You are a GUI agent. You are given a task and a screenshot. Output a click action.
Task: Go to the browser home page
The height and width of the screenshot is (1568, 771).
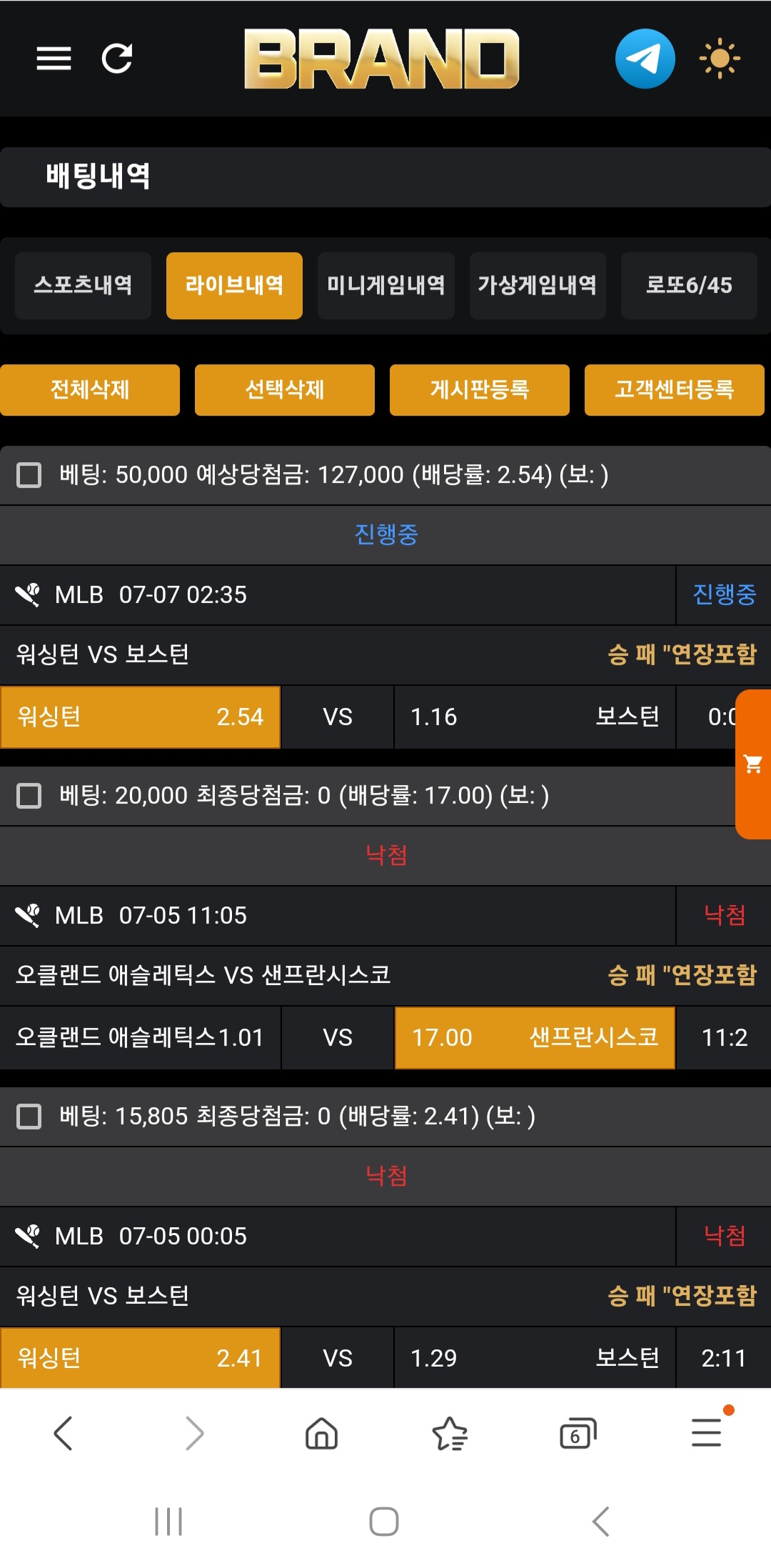point(321,1433)
